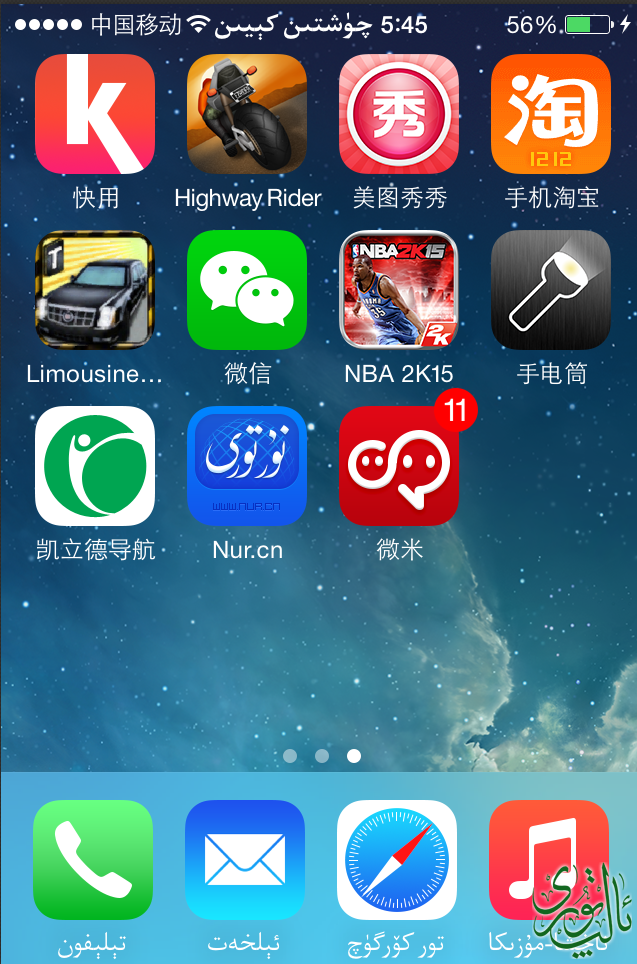Launch the Limousine driving game
Image resolution: width=637 pixels, height=964 pixels.
95,290
